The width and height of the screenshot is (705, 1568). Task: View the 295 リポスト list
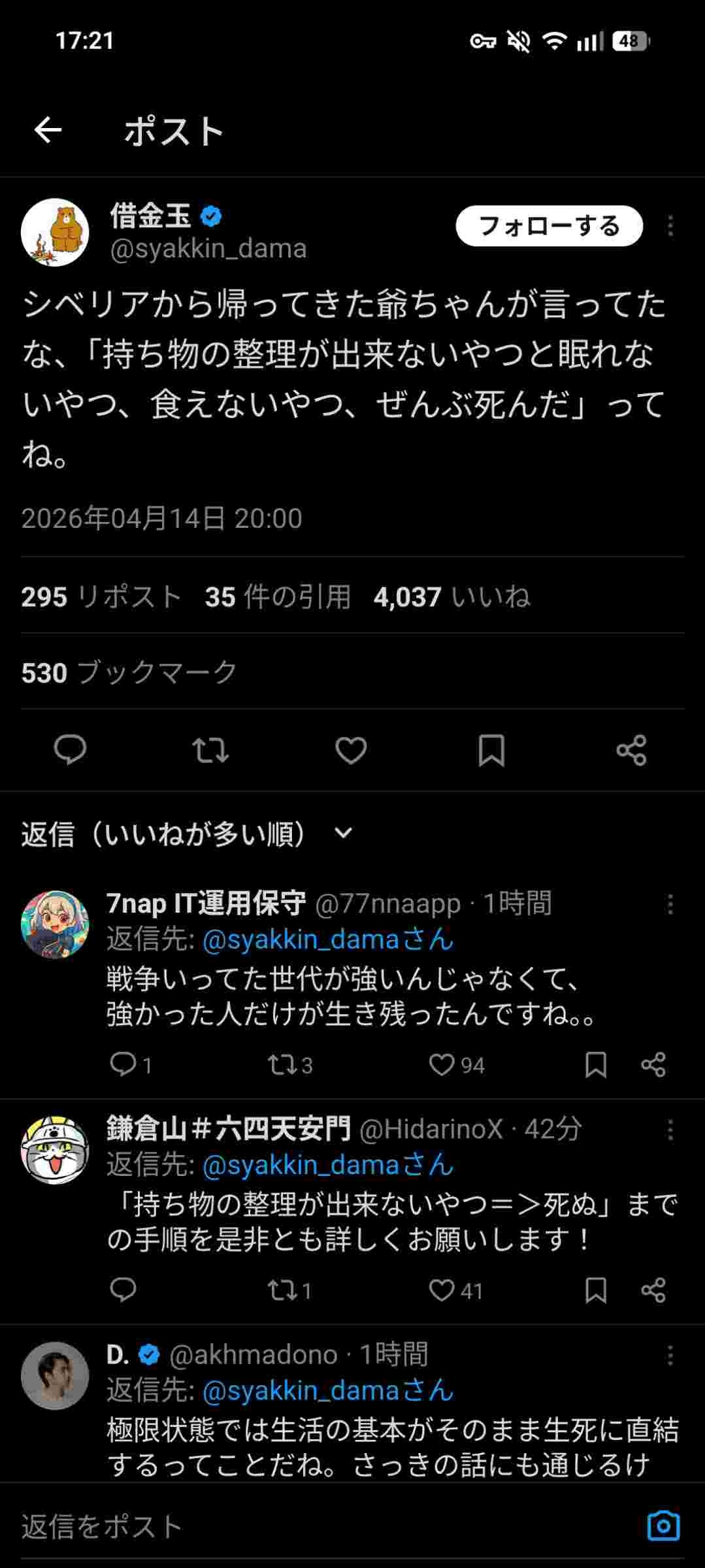[101, 596]
